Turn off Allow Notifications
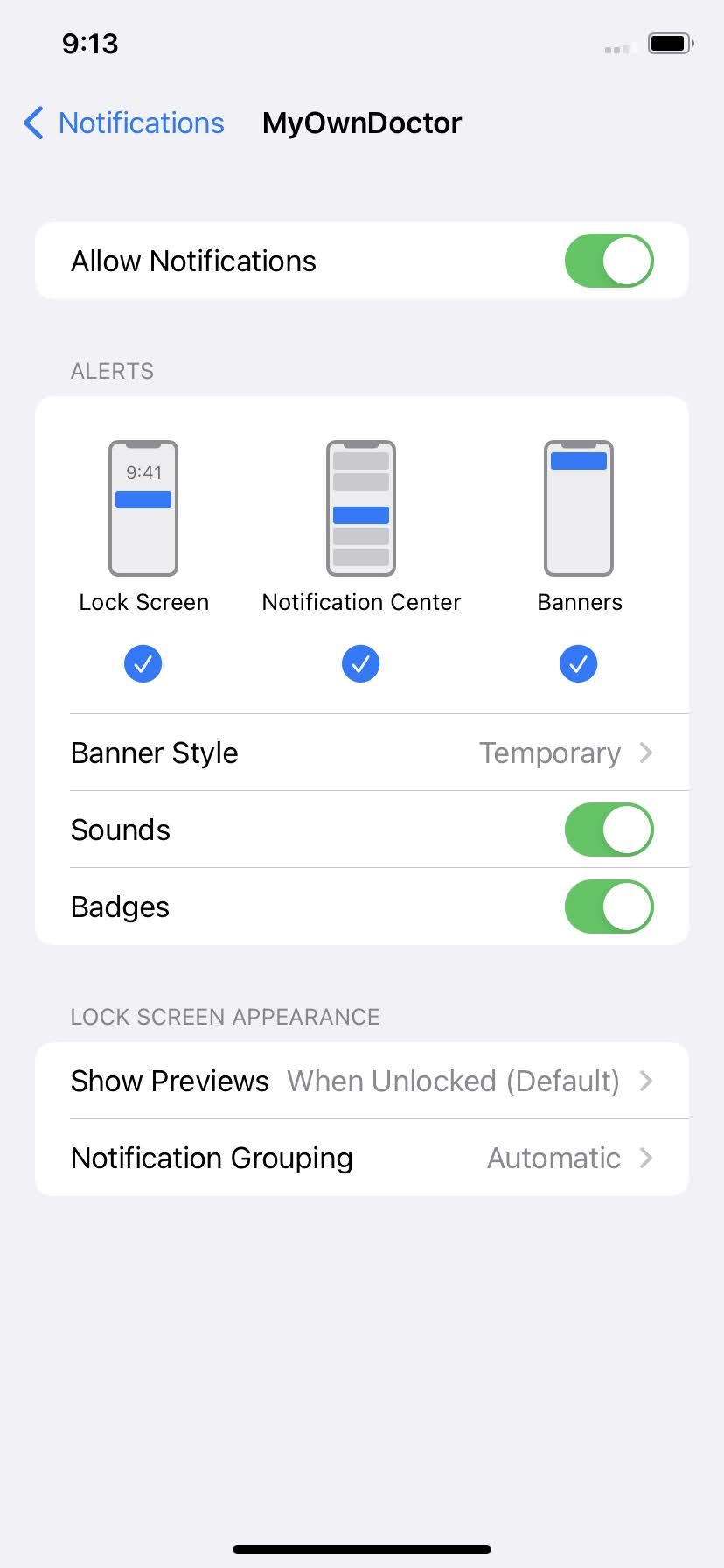724x1568 pixels. 609,261
